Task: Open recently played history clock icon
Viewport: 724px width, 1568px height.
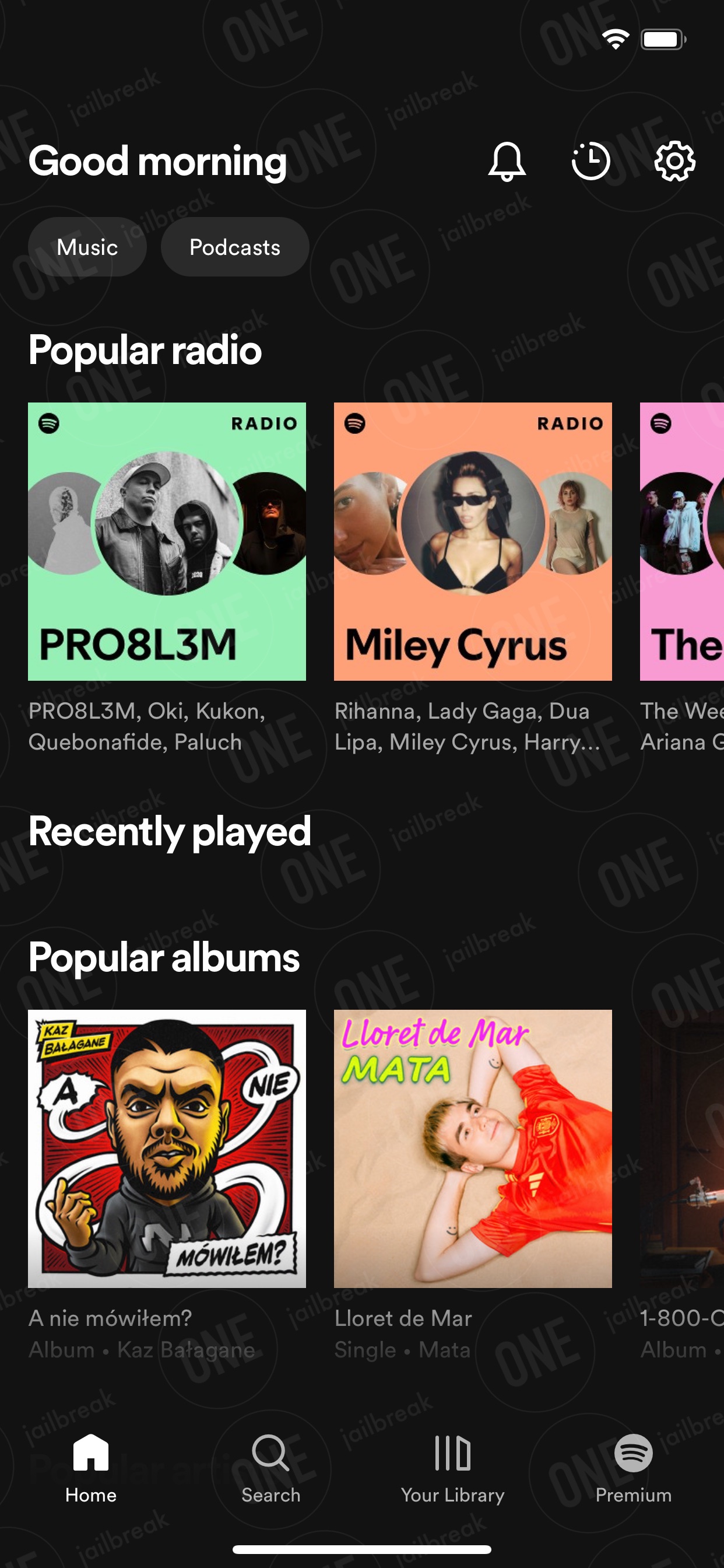Action: 590,162
